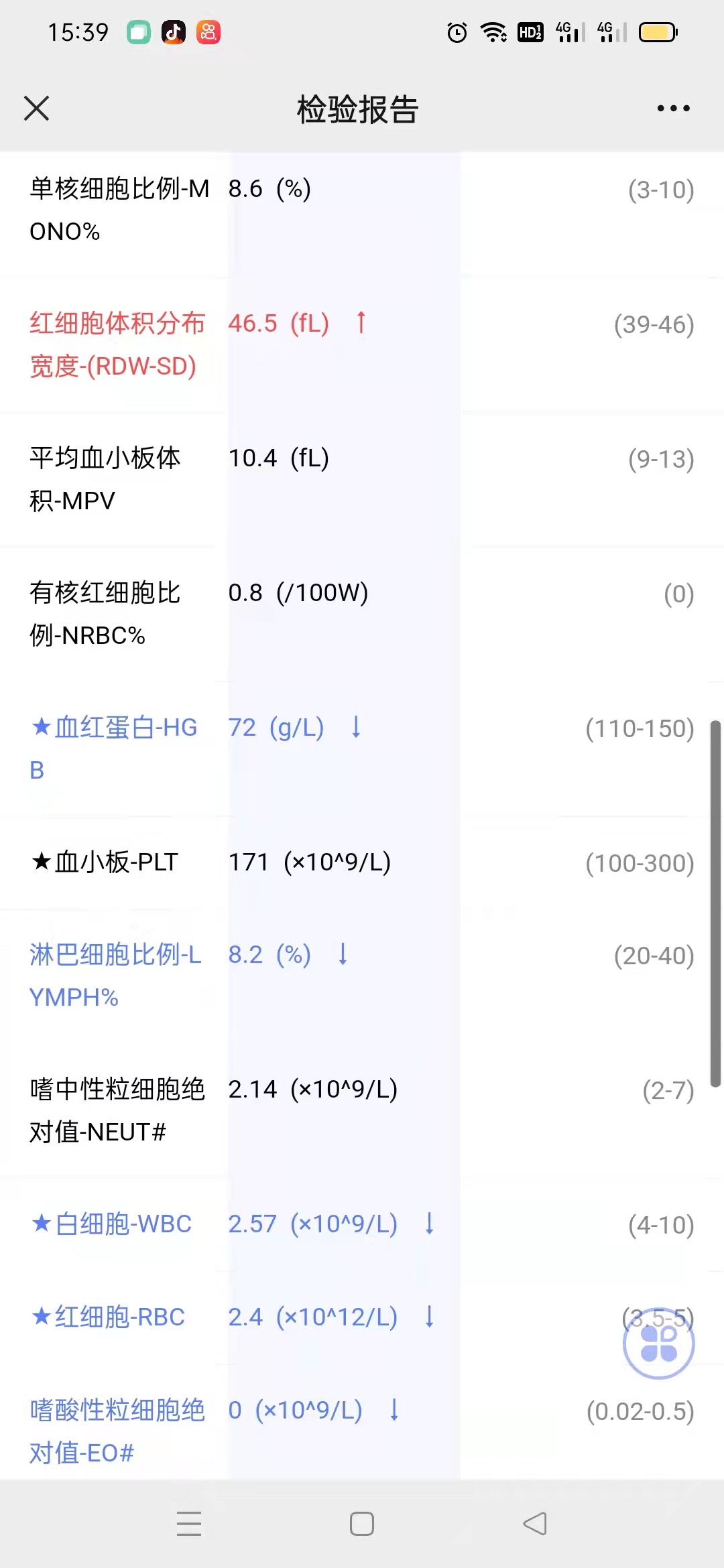Open recent apps from navigation bar
The height and width of the screenshot is (1568, 724).
pyautogui.click(x=189, y=1523)
